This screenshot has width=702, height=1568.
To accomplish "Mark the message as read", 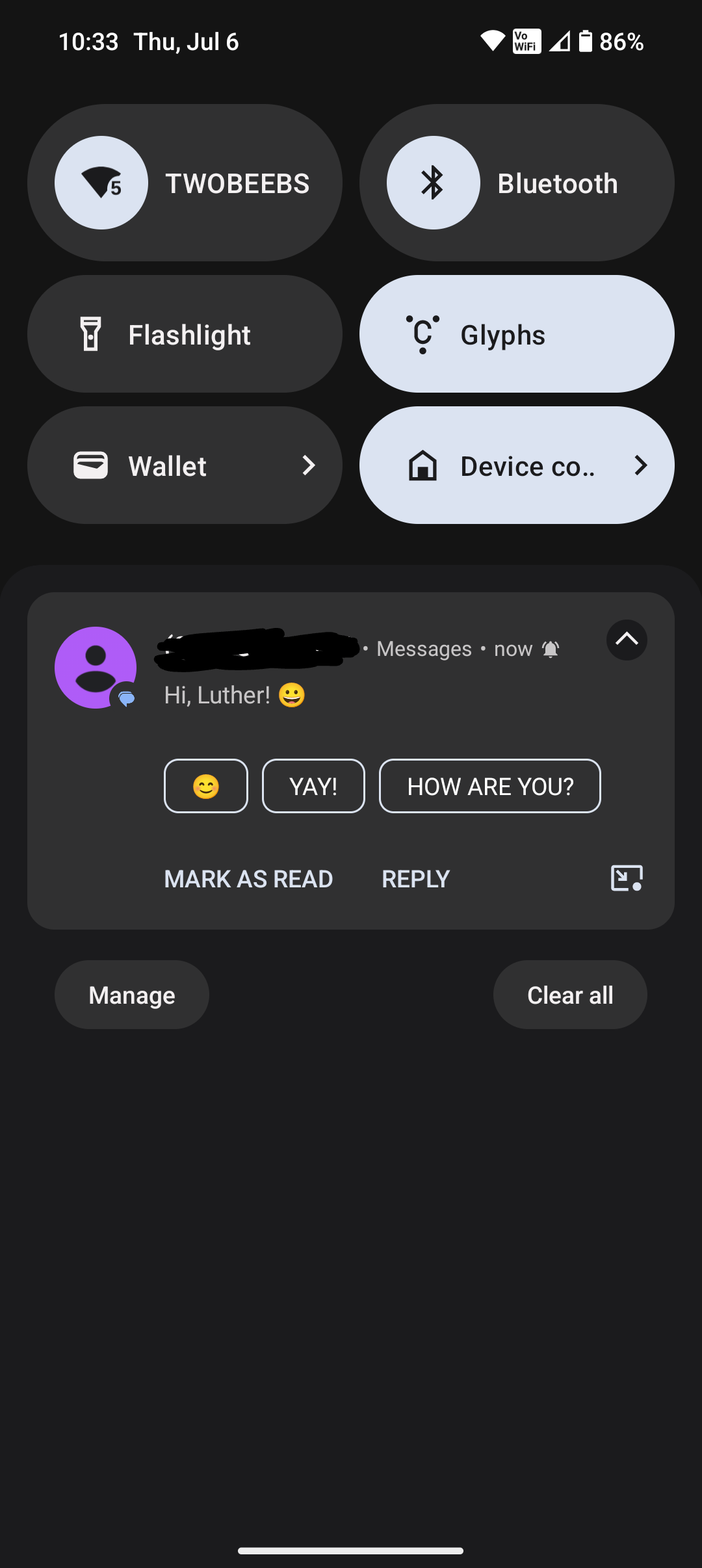I will (x=248, y=879).
